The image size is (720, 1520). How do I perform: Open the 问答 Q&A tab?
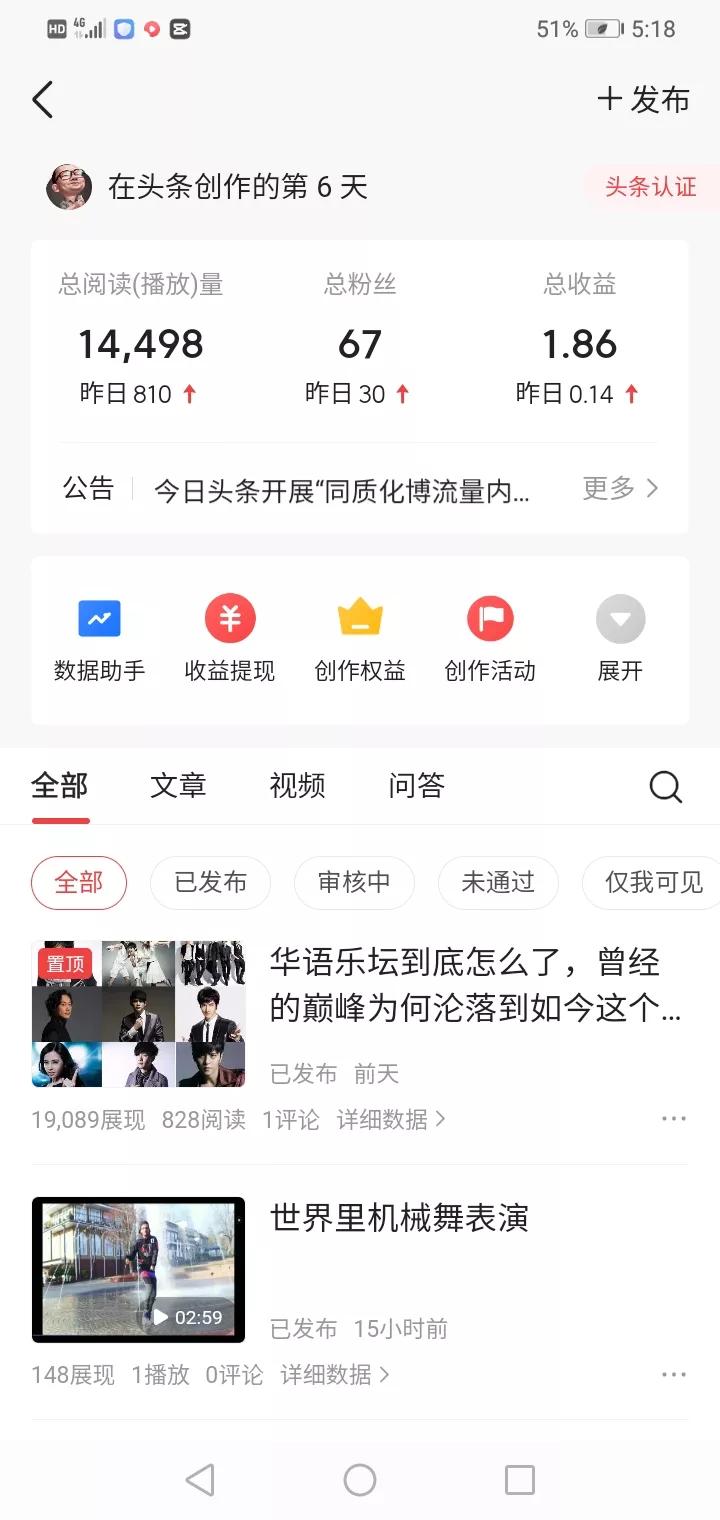click(414, 786)
